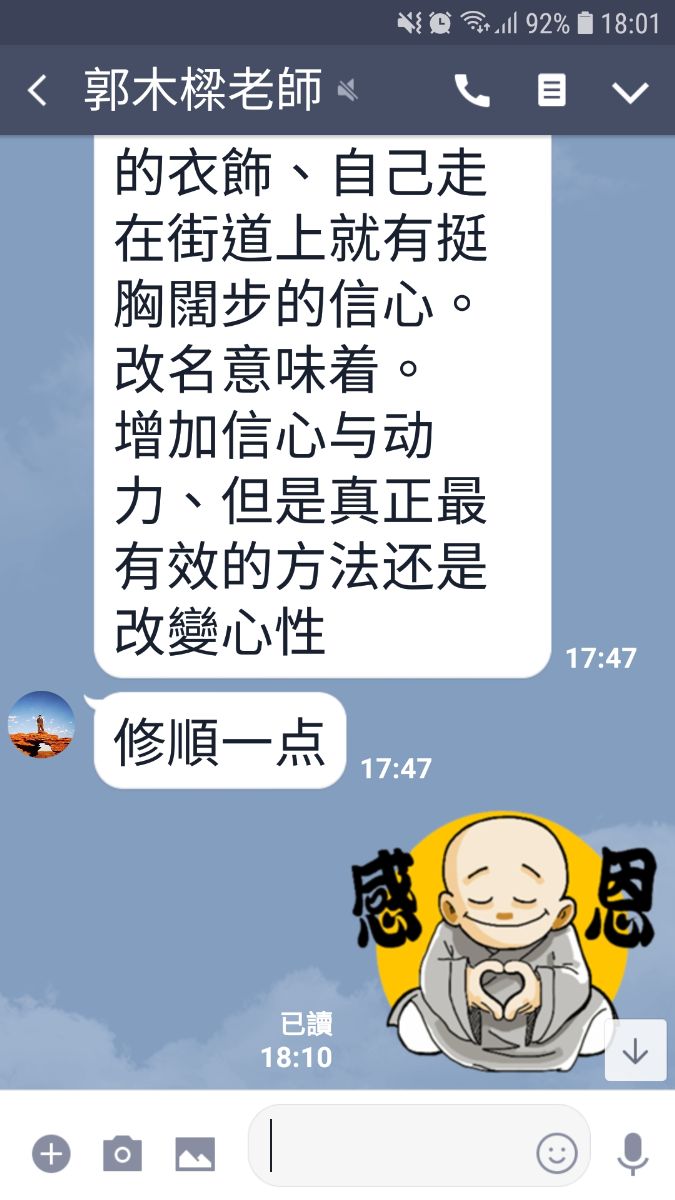Open the camera to take a photo
Viewport: 675px width, 1200px height.
tap(122, 1154)
